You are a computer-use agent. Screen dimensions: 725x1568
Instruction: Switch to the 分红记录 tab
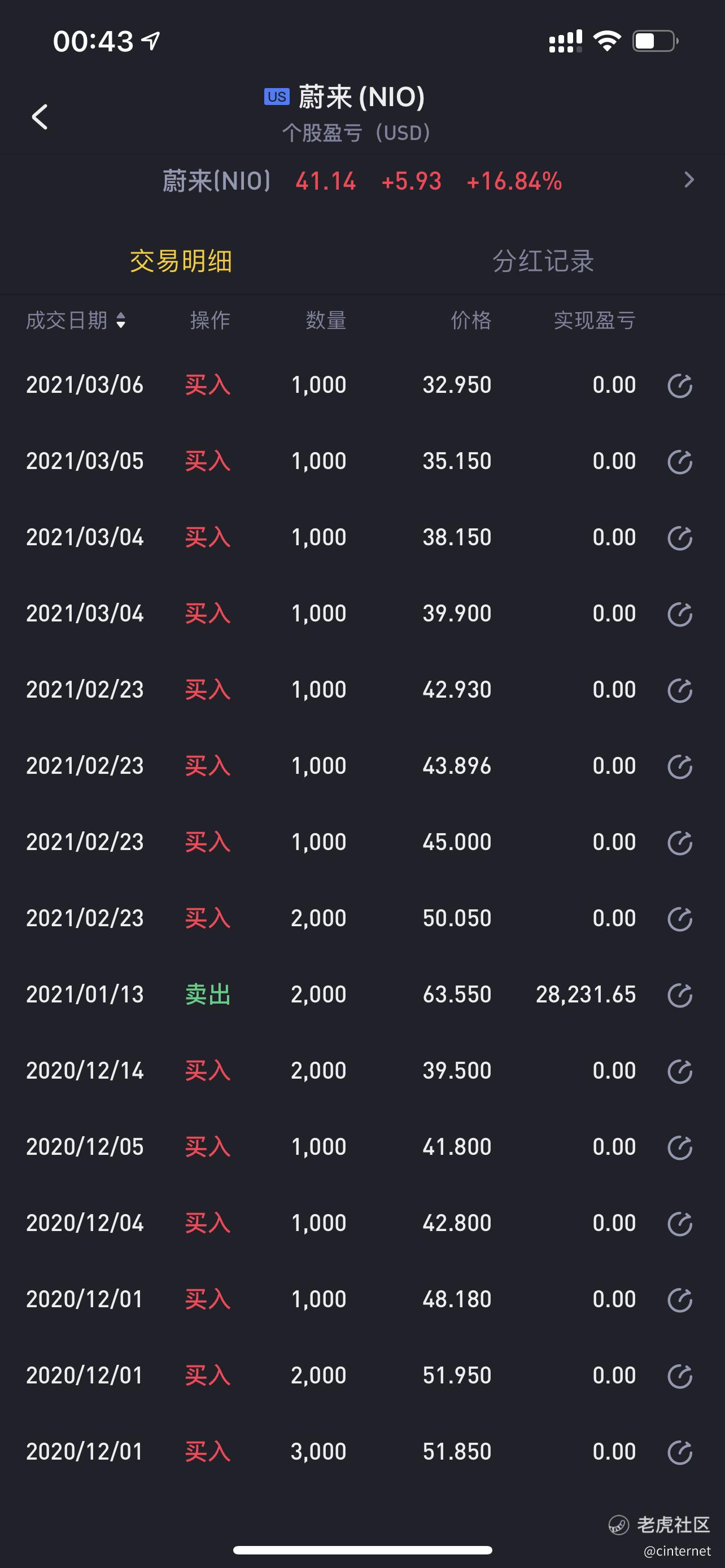(x=543, y=261)
